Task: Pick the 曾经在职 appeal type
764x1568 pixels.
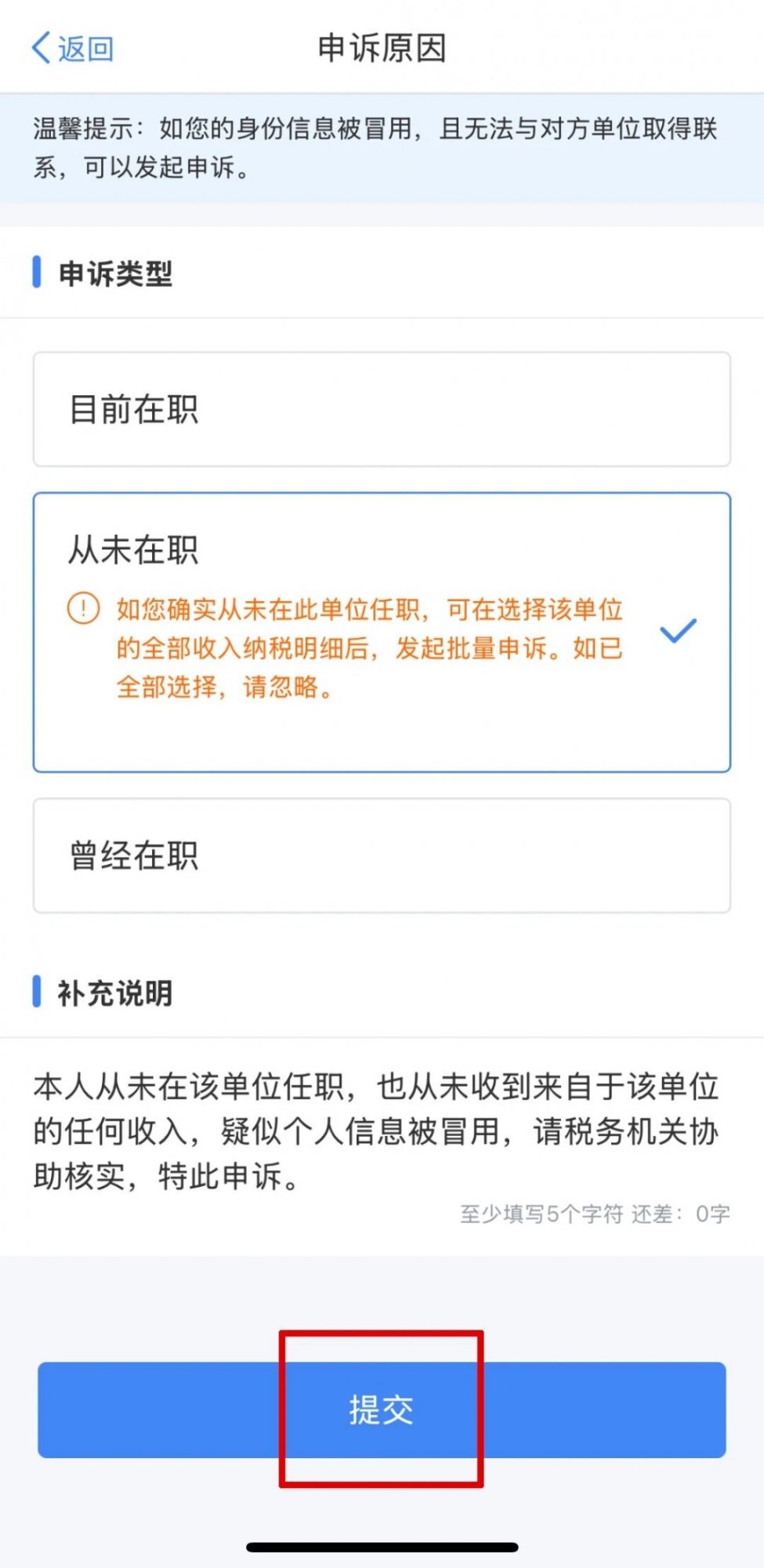Action: tap(382, 855)
